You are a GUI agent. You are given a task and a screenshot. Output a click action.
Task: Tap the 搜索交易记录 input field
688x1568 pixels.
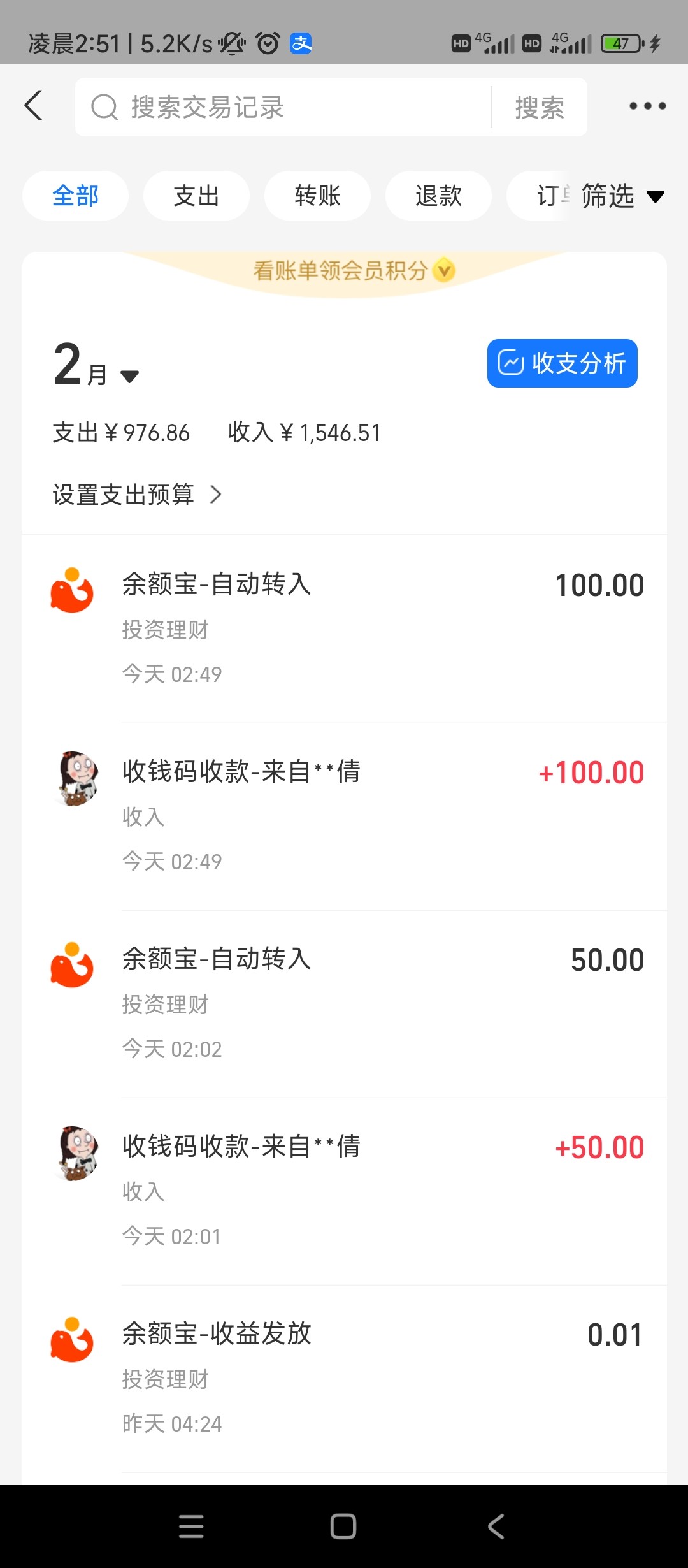point(274,106)
